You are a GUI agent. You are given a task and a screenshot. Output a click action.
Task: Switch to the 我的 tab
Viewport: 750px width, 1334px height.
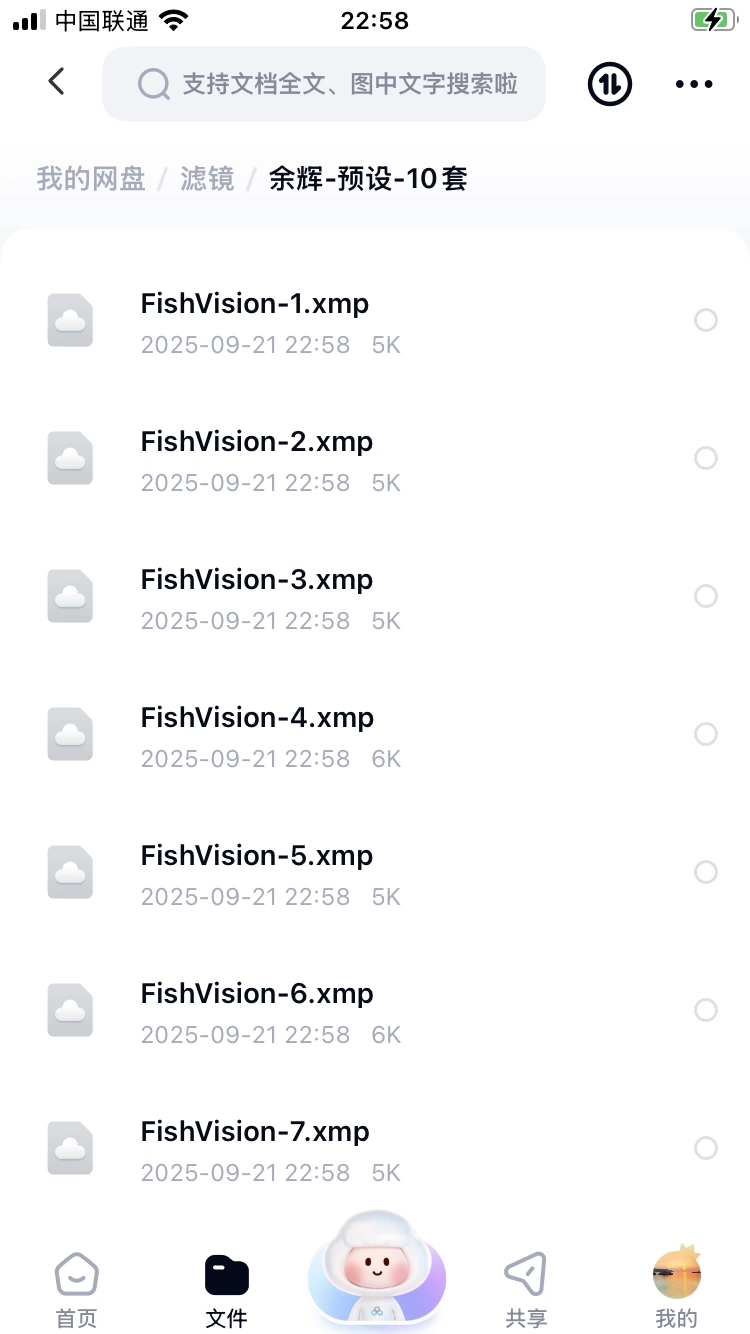[x=676, y=1290]
